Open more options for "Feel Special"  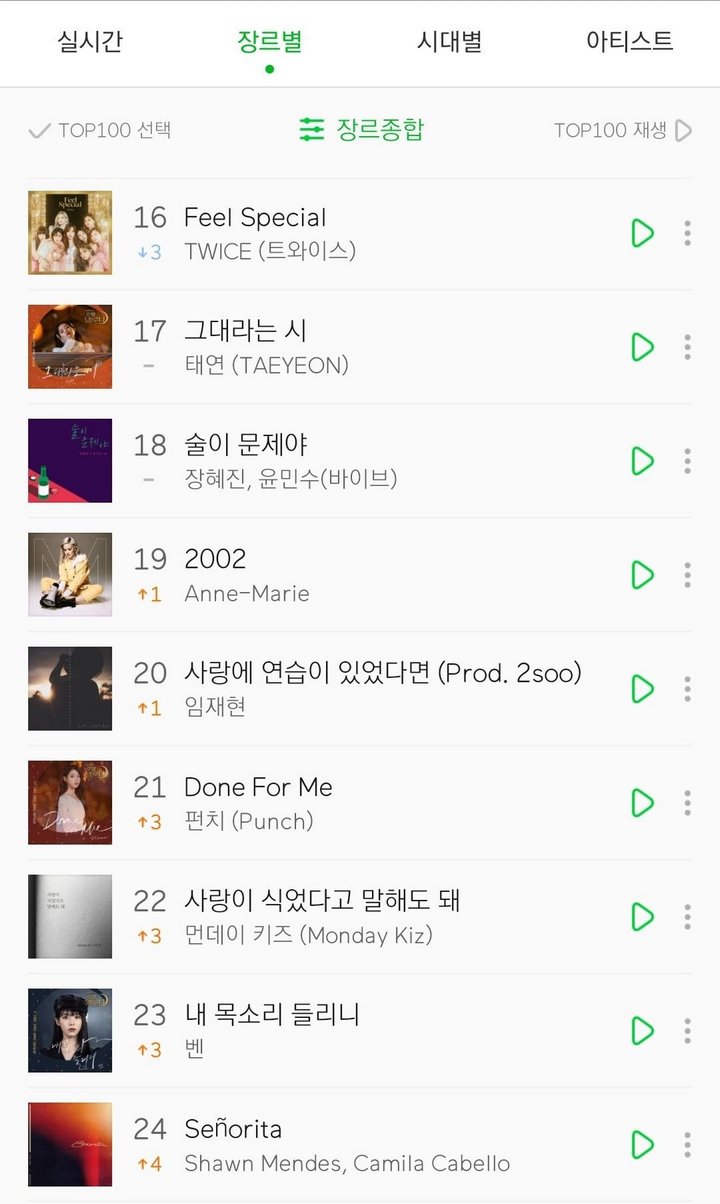click(687, 233)
